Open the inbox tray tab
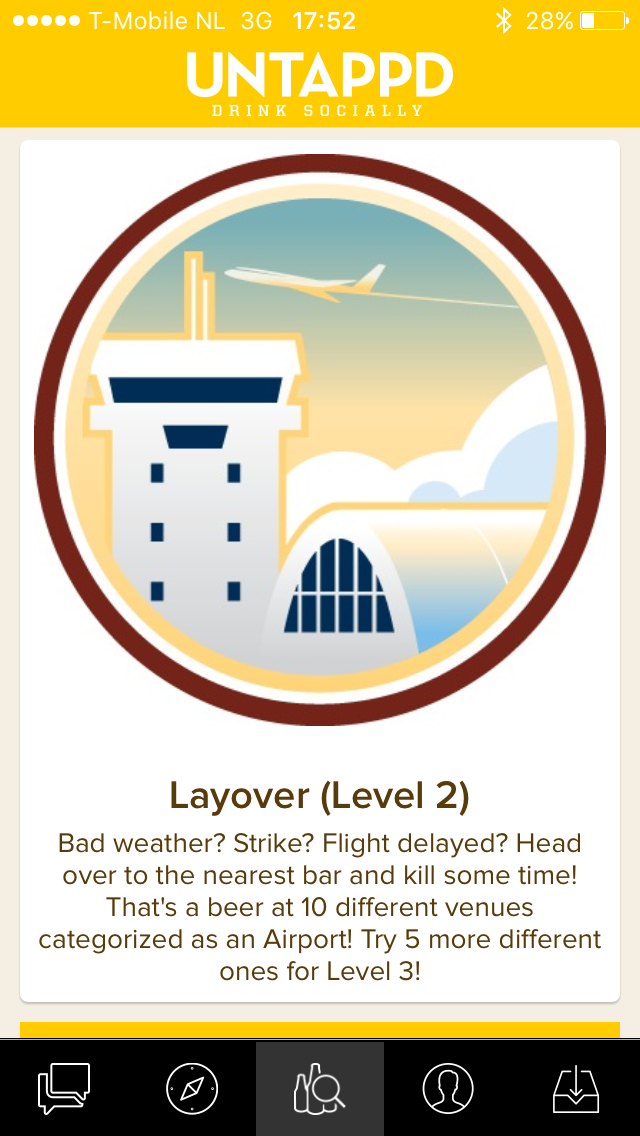640x1136 pixels. coord(576,1088)
